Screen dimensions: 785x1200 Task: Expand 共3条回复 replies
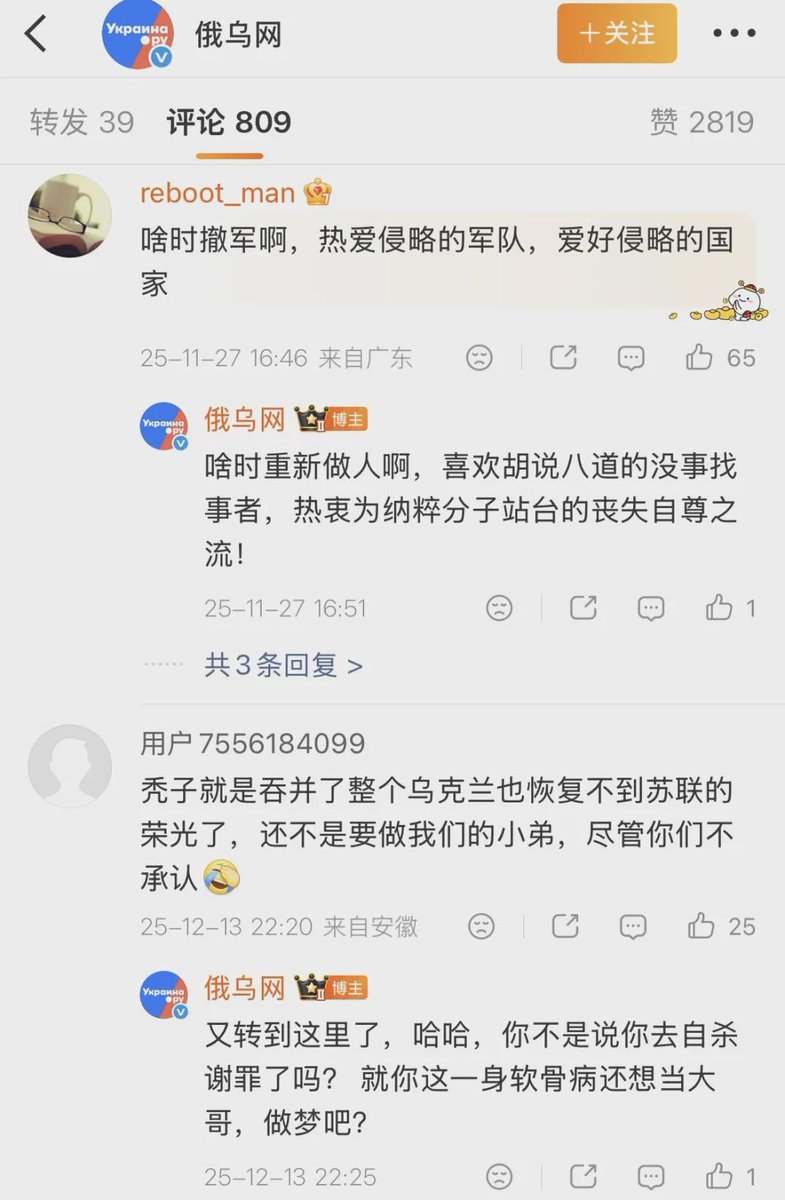pyautogui.click(x=283, y=665)
